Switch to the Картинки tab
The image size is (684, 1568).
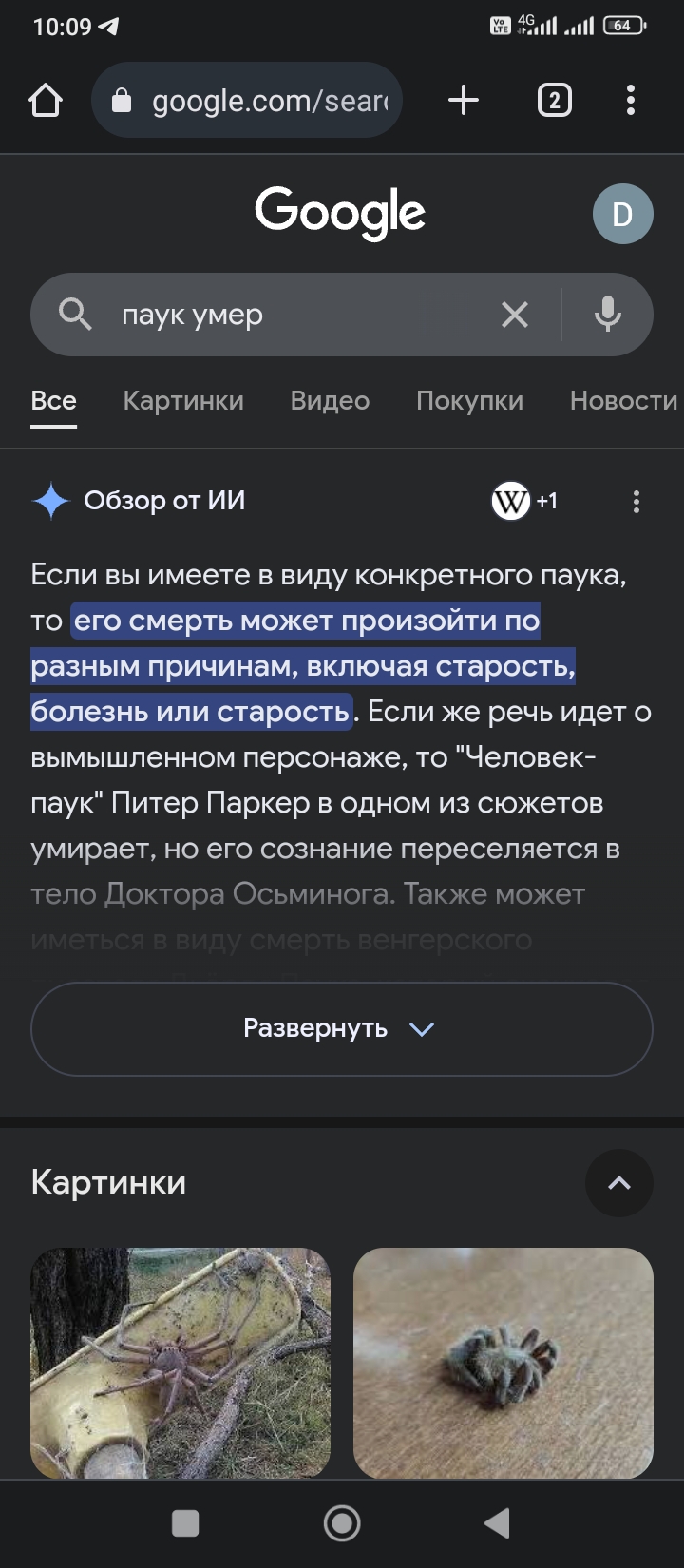pos(183,401)
